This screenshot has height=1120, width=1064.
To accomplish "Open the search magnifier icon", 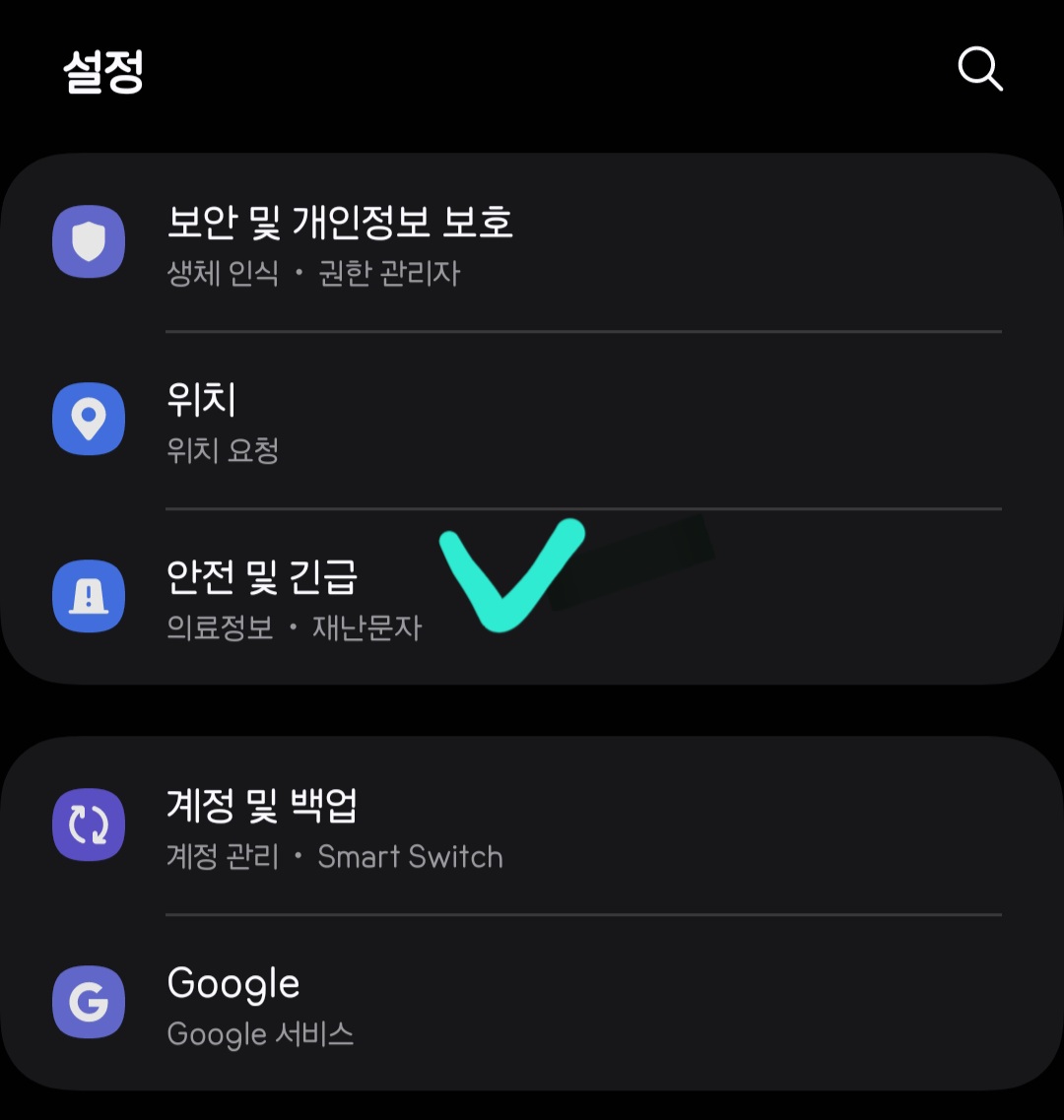I will click(x=978, y=68).
